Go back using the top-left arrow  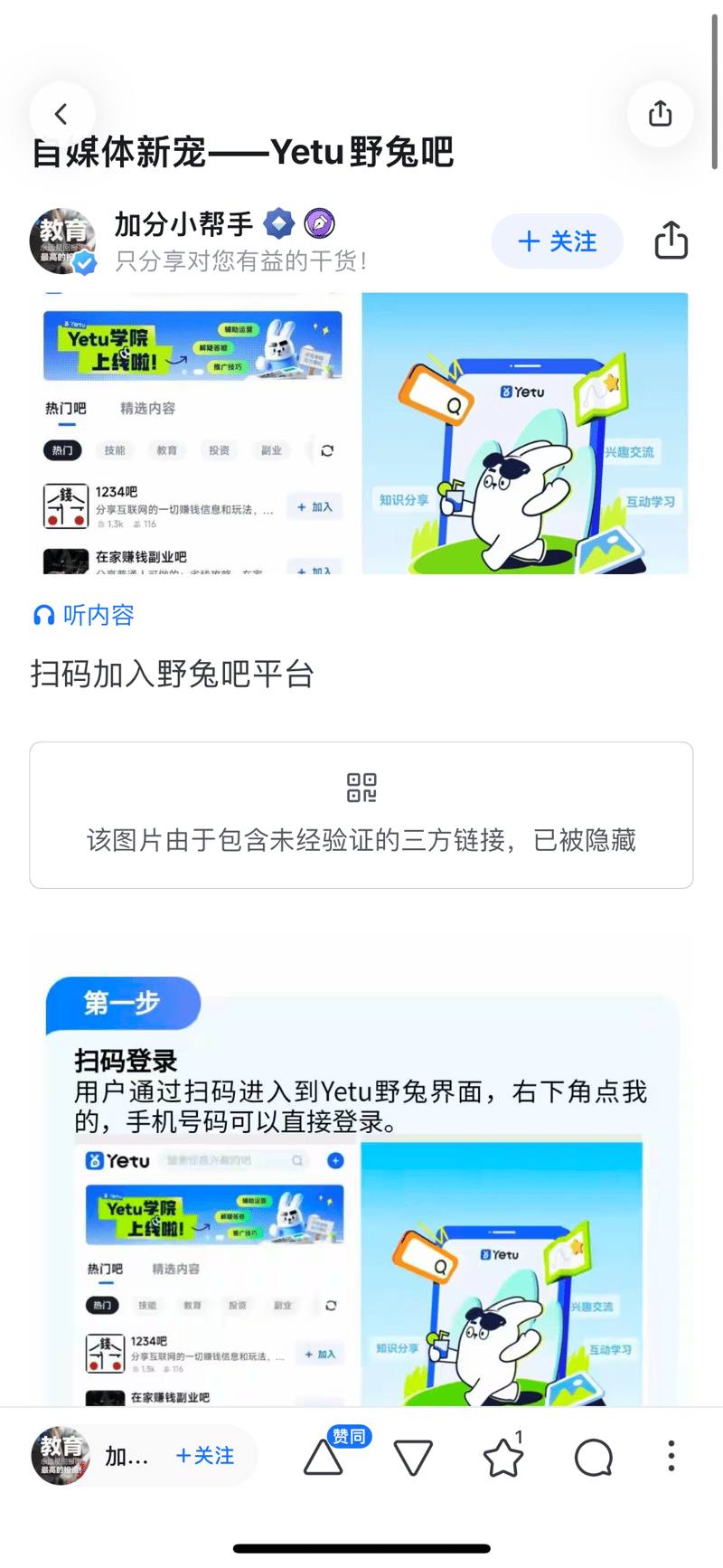click(61, 114)
